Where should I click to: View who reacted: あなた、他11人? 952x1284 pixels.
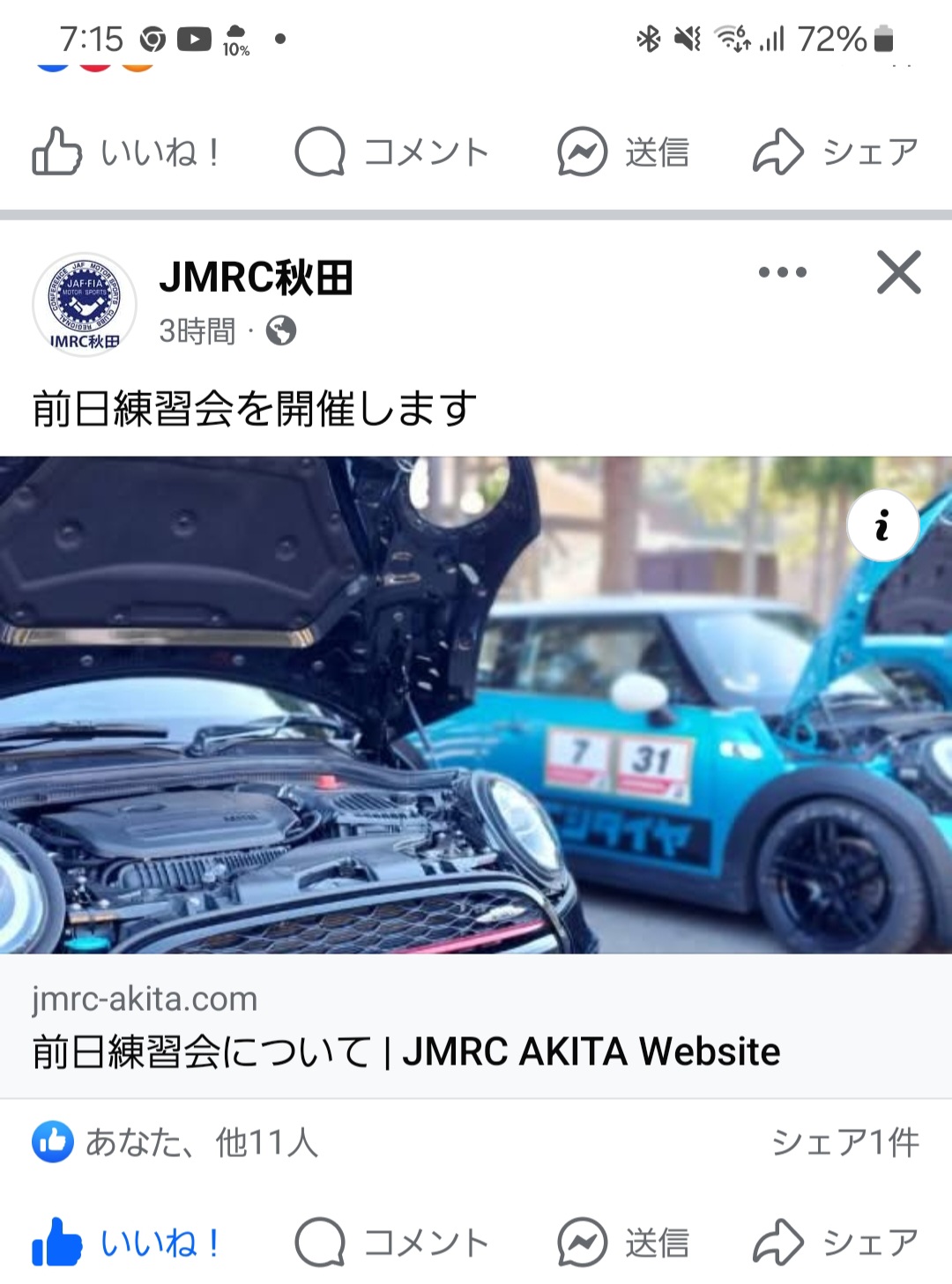pos(176,1142)
